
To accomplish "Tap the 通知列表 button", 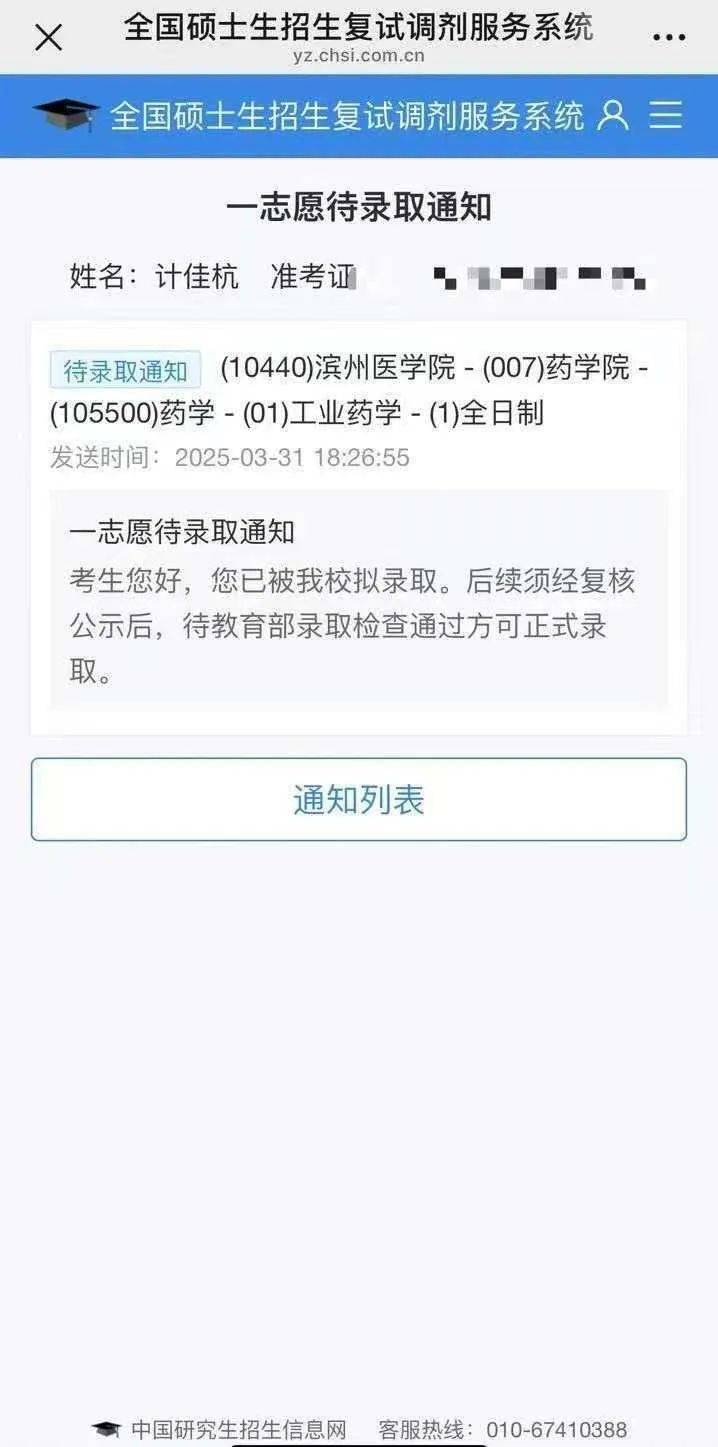I will [x=359, y=799].
